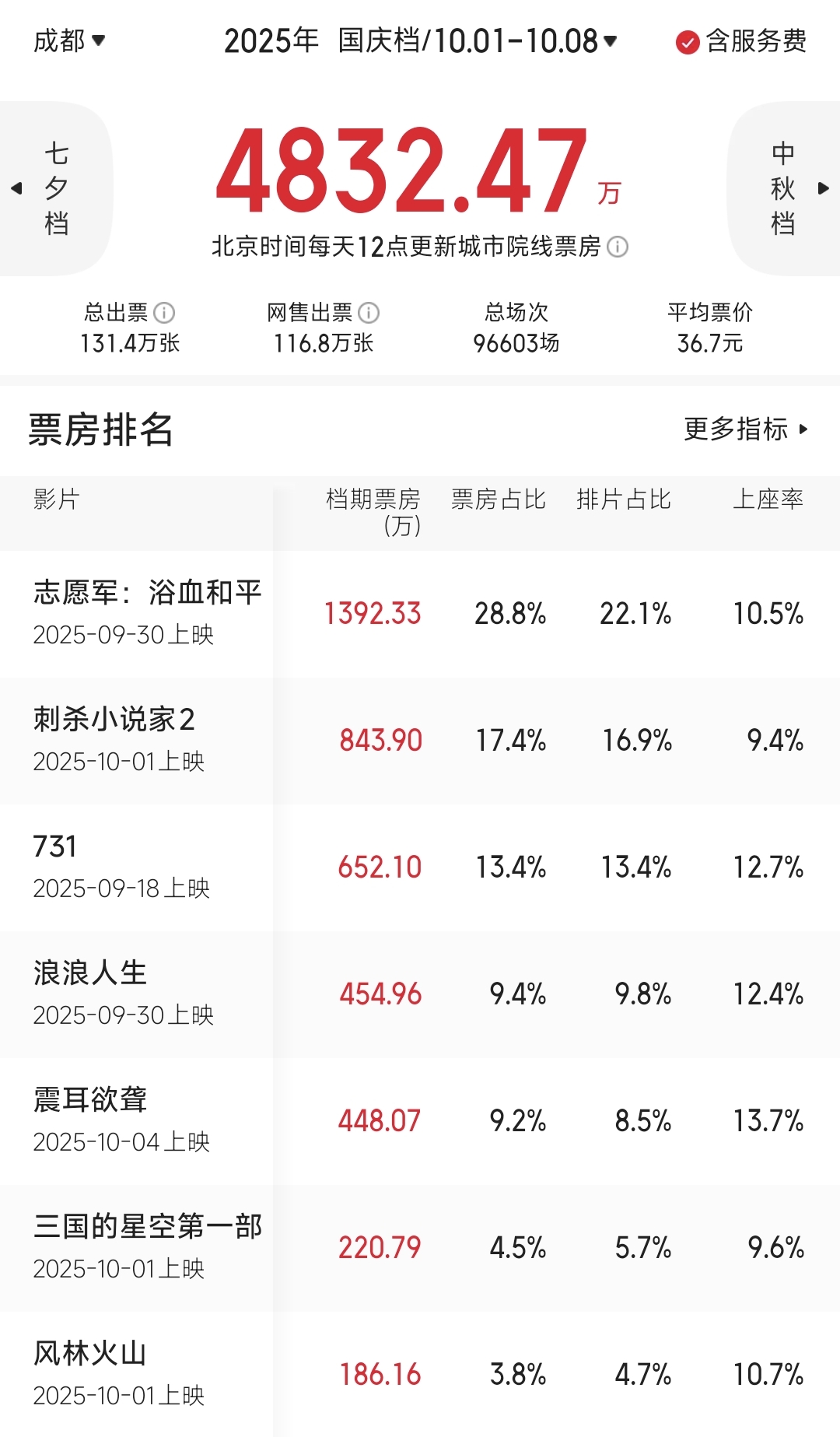Open the 国庆档 date period picker
The height and width of the screenshot is (1437, 840).
click(x=420, y=40)
